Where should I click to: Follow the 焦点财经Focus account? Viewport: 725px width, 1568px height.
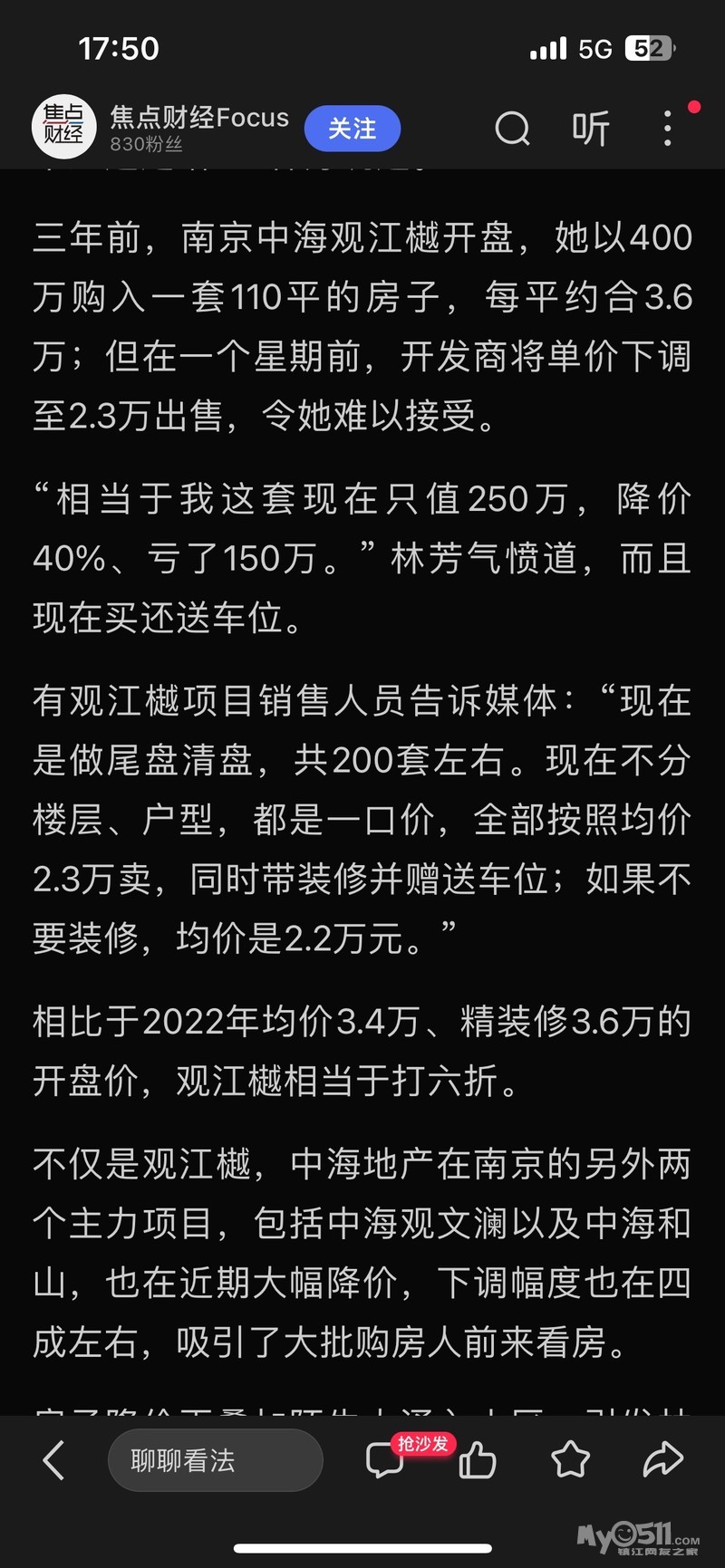(x=352, y=129)
